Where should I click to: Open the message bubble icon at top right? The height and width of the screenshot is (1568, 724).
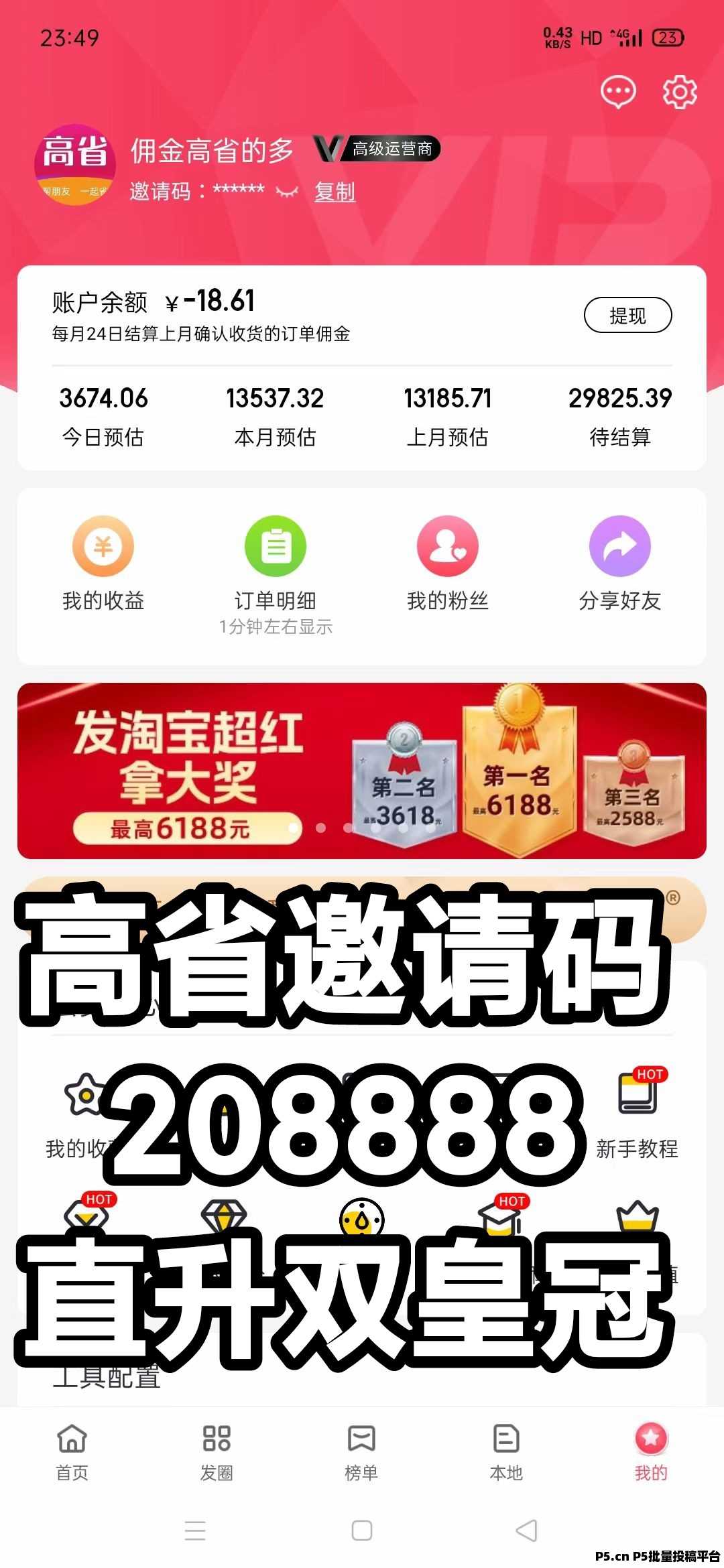(x=619, y=92)
